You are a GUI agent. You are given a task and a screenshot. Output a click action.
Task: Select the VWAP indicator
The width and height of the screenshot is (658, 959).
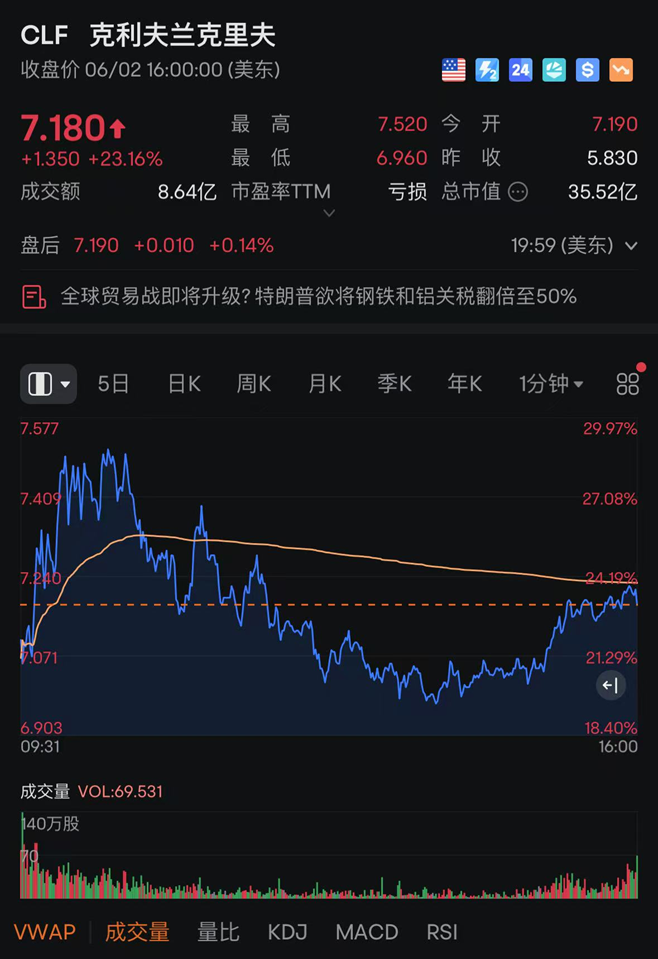tap(44, 932)
